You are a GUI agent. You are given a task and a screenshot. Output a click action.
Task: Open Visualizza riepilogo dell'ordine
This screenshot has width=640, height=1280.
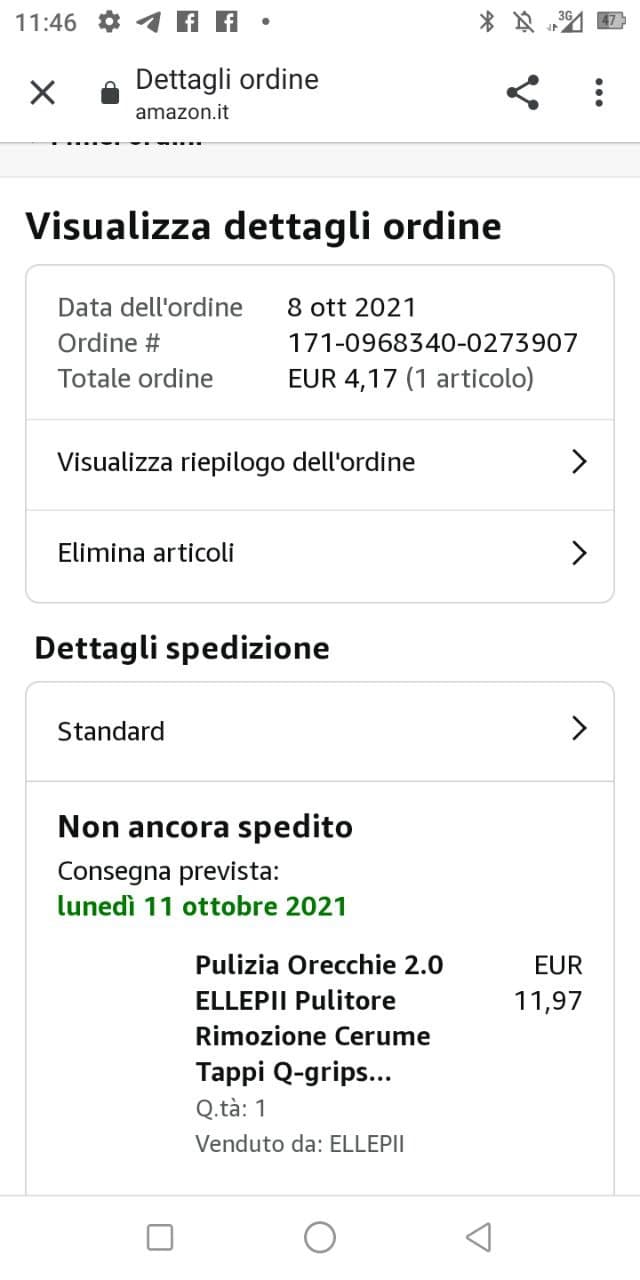point(320,462)
